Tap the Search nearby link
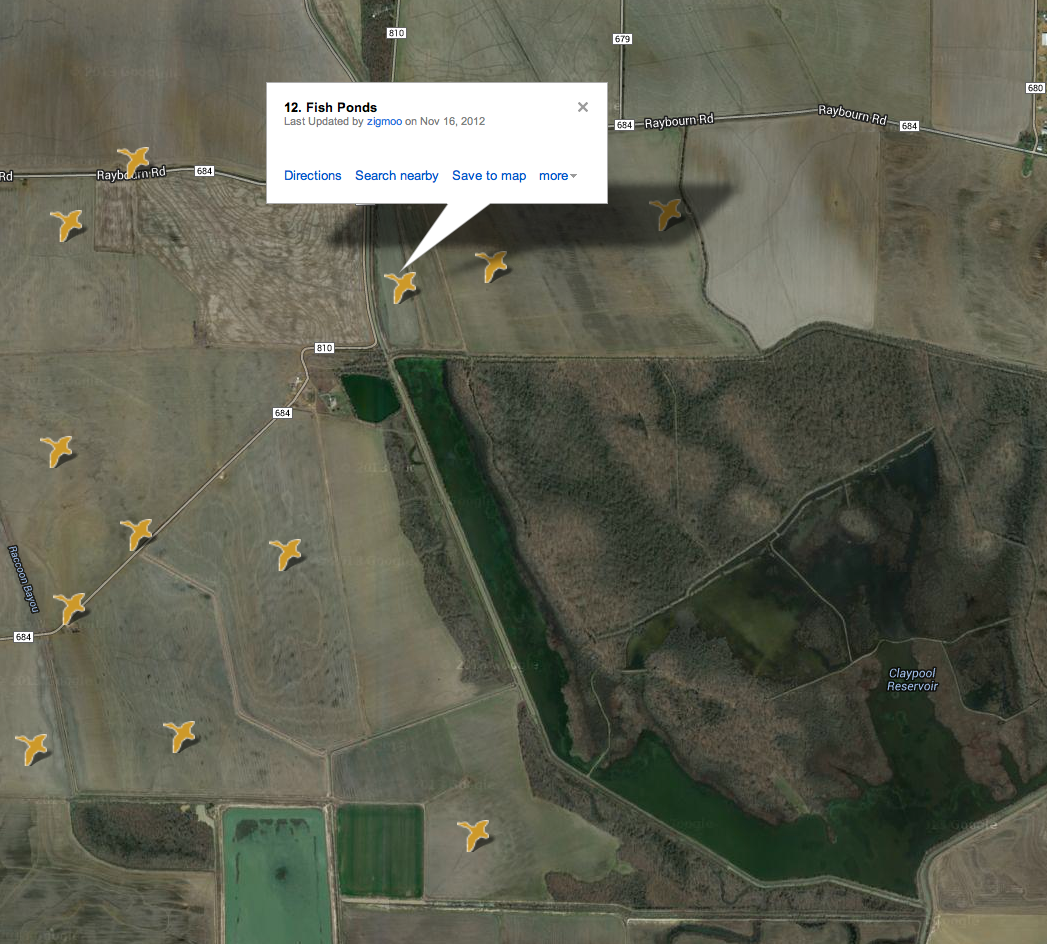The width and height of the screenshot is (1047, 944). (396, 176)
